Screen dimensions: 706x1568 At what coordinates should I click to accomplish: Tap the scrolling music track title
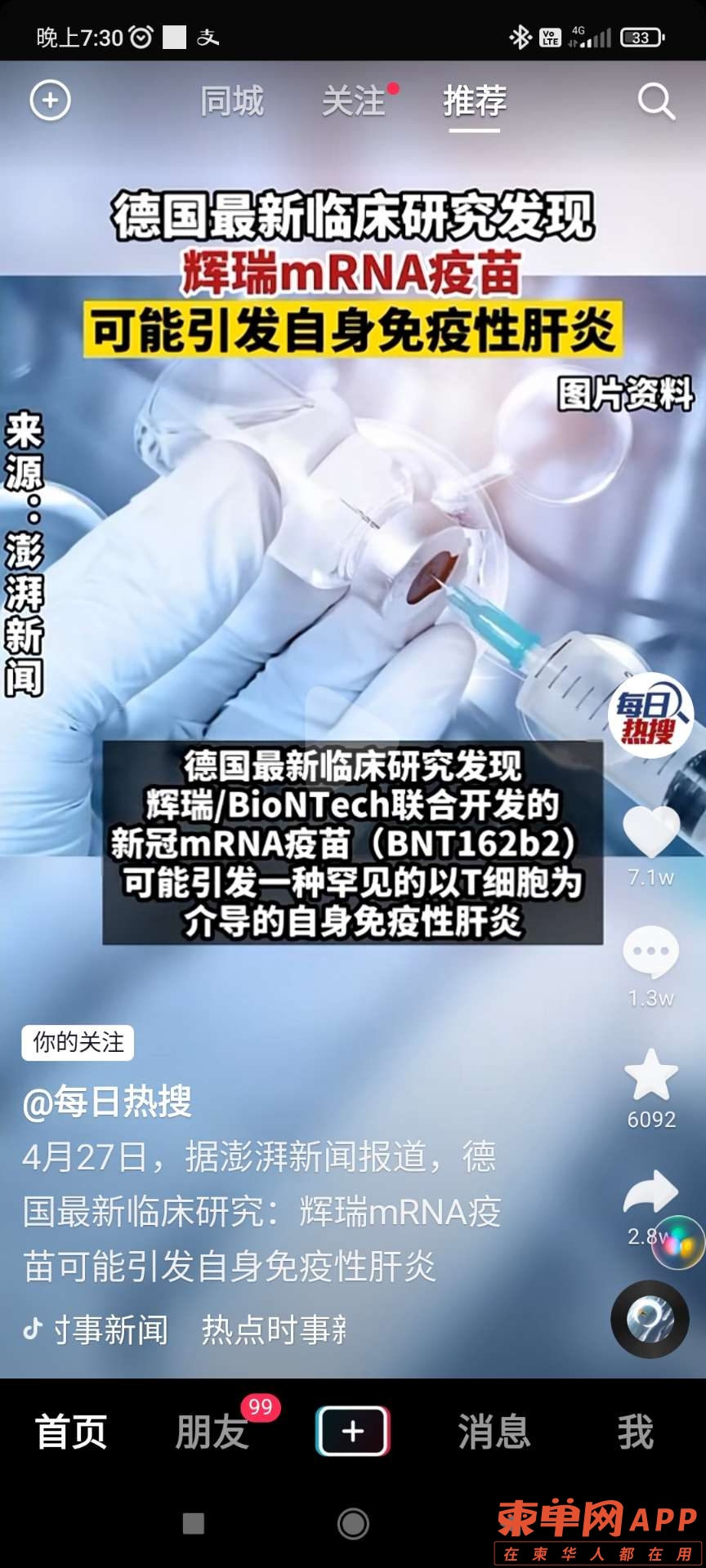[188, 1330]
